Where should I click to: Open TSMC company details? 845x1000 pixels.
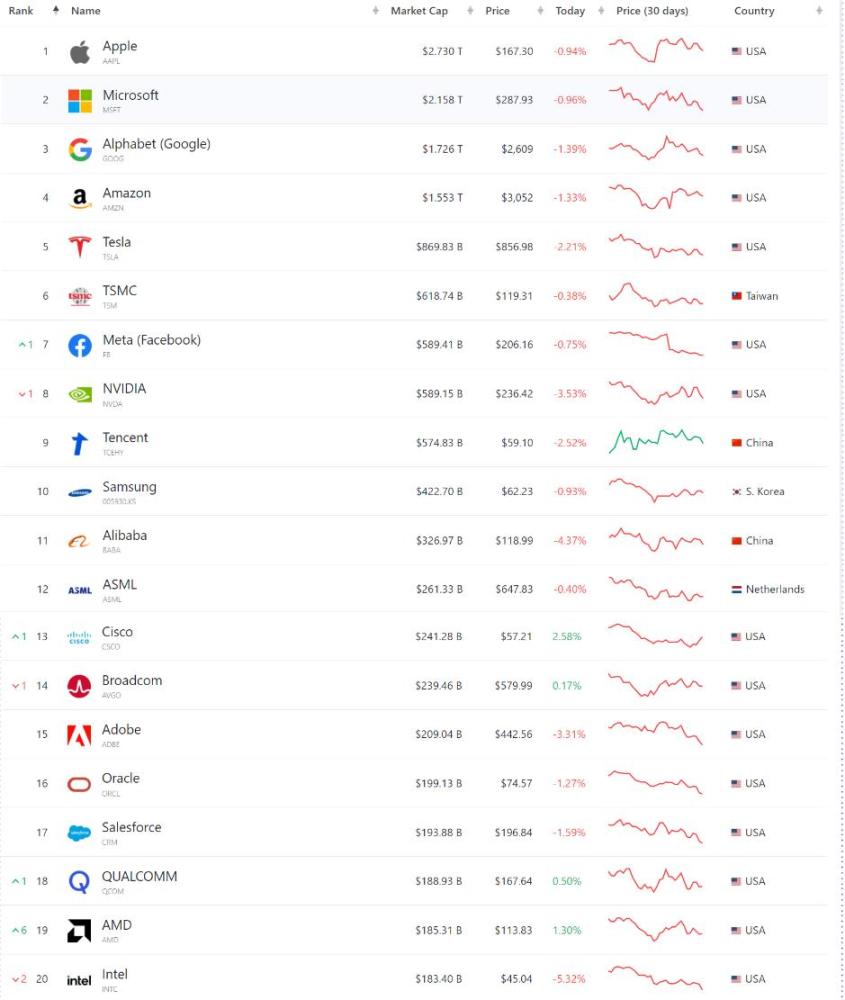(119, 291)
